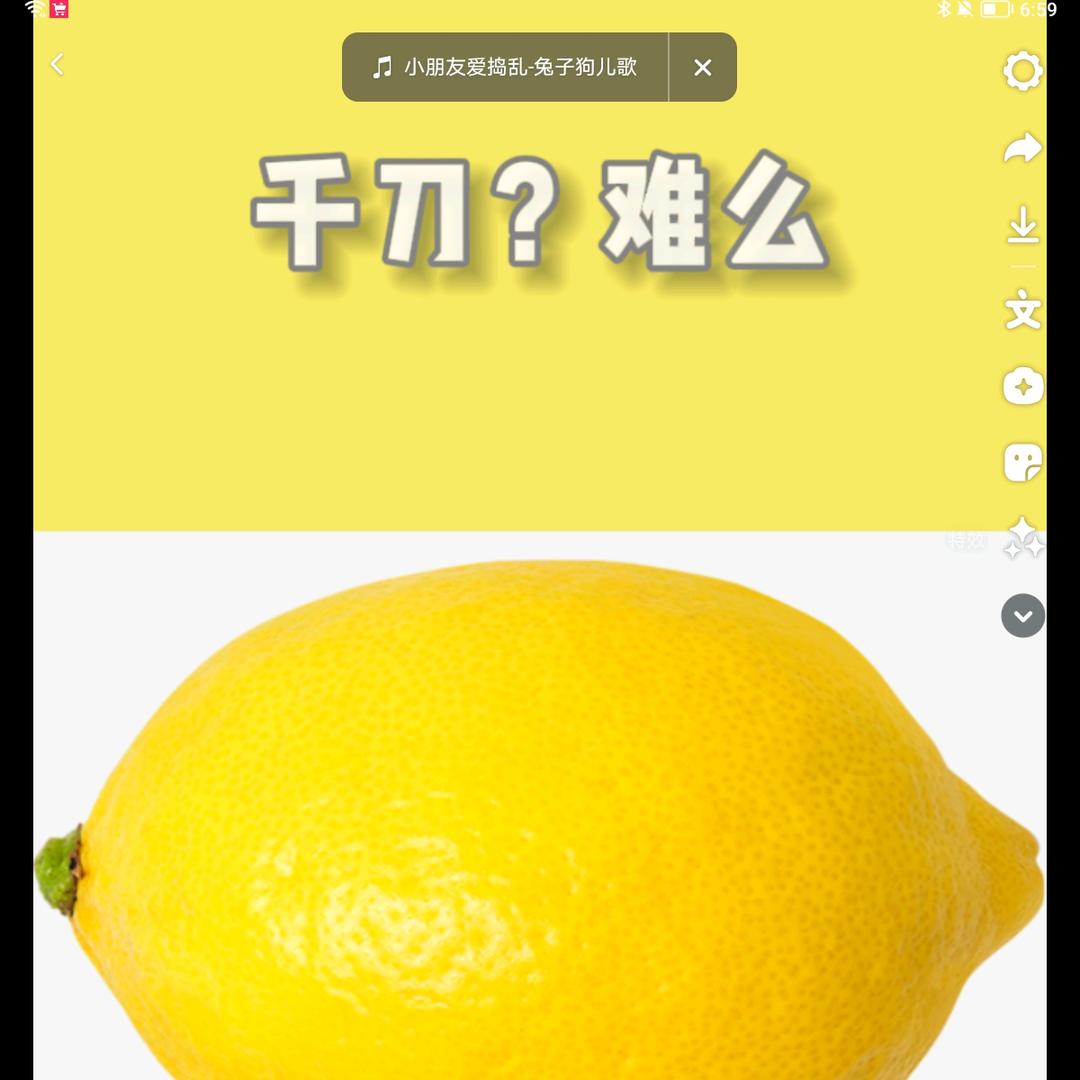Open the settings gear icon
Viewport: 1080px width, 1080px height.
(x=1023, y=71)
